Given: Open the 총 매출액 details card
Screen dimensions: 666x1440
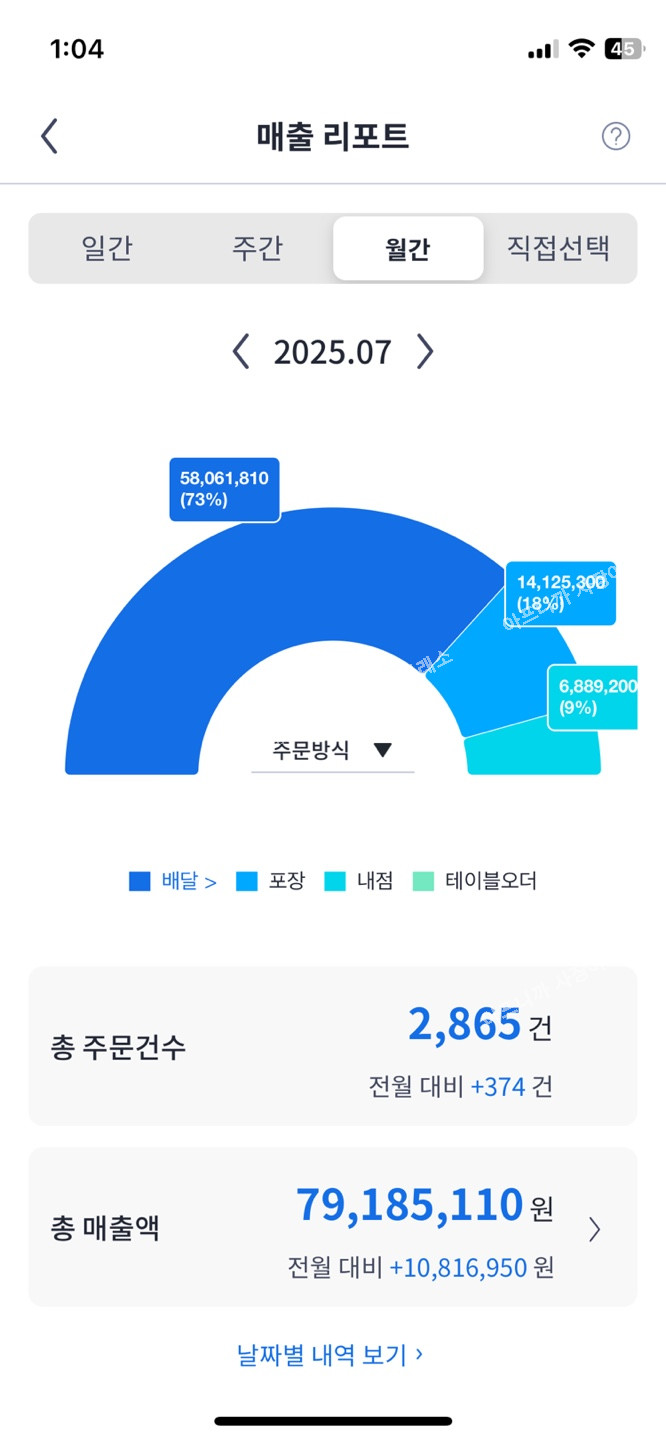Looking at the screenshot, I should tap(332, 1228).
